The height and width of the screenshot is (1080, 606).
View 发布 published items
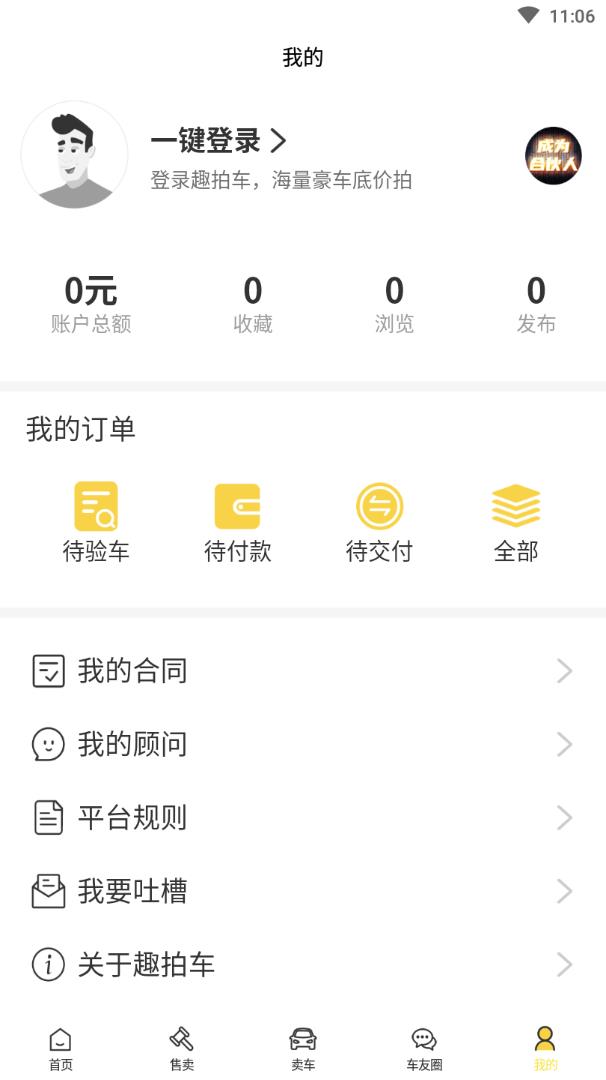click(536, 305)
